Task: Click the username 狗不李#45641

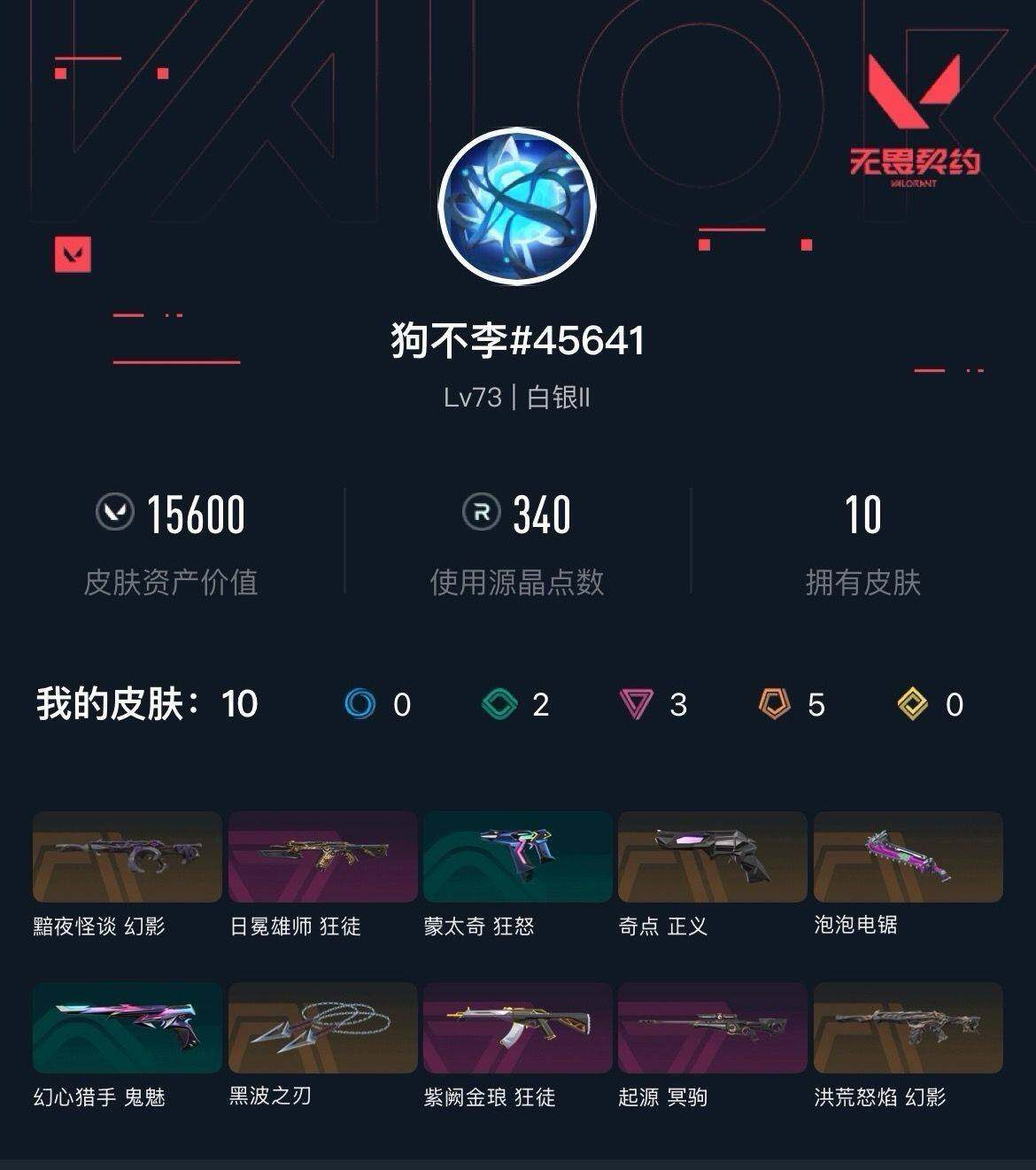Action: click(x=517, y=338)
